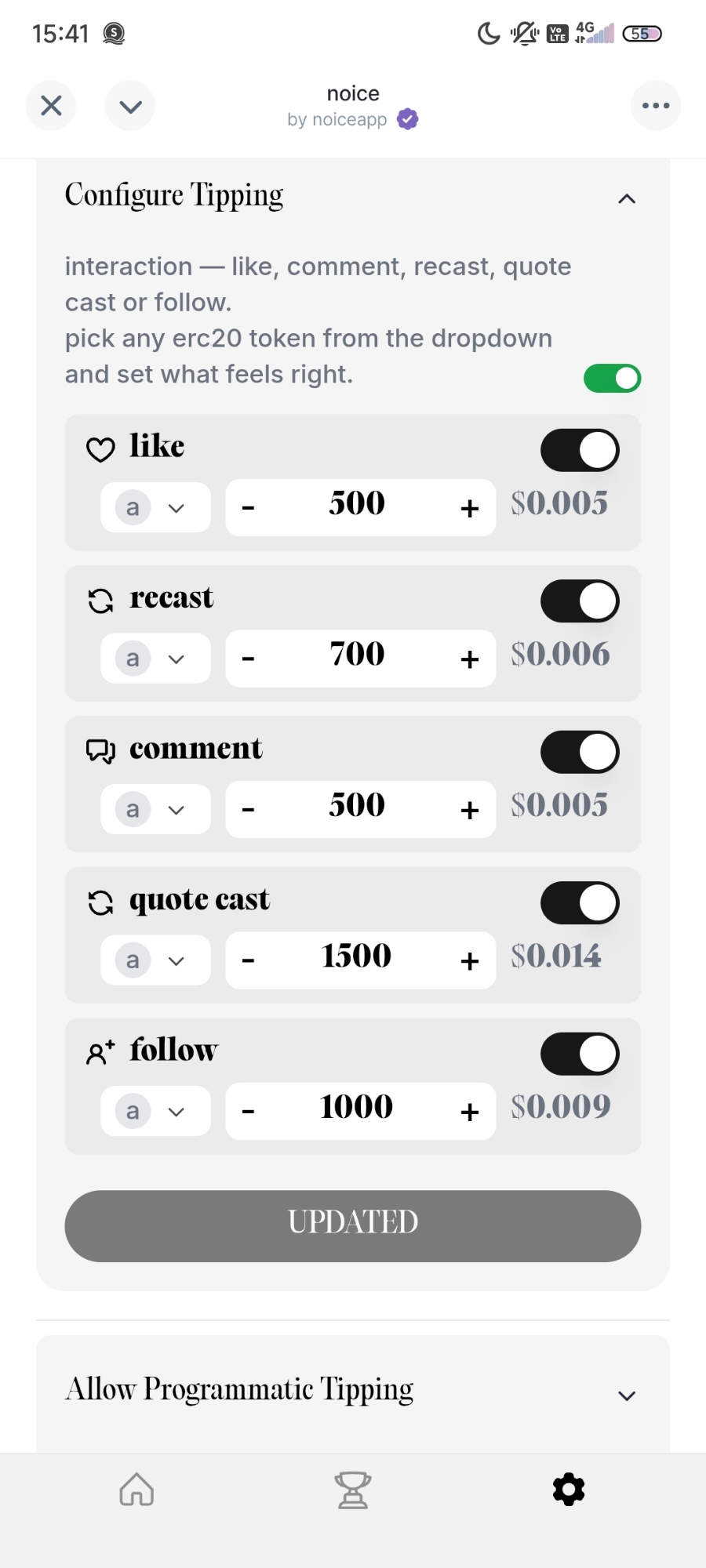Open the three-dot overflow menu
706x1568 pixels.
point(655,106)
